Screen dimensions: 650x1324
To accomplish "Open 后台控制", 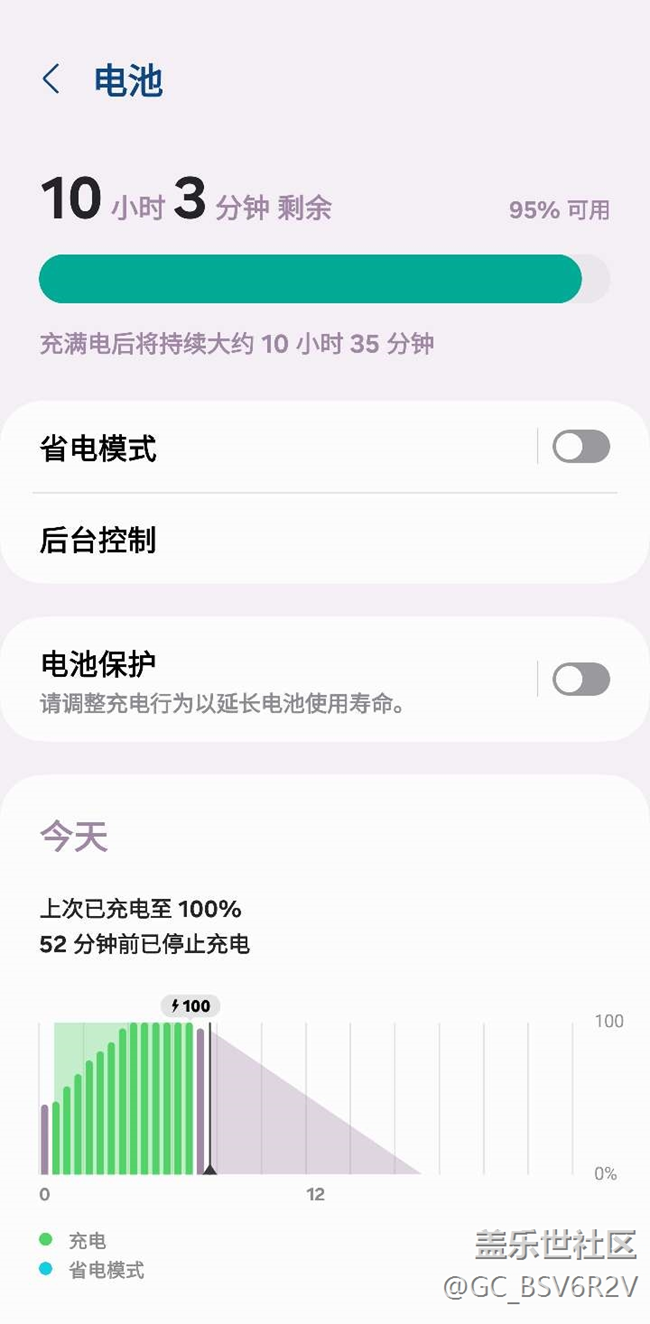I will pos(325,540).
